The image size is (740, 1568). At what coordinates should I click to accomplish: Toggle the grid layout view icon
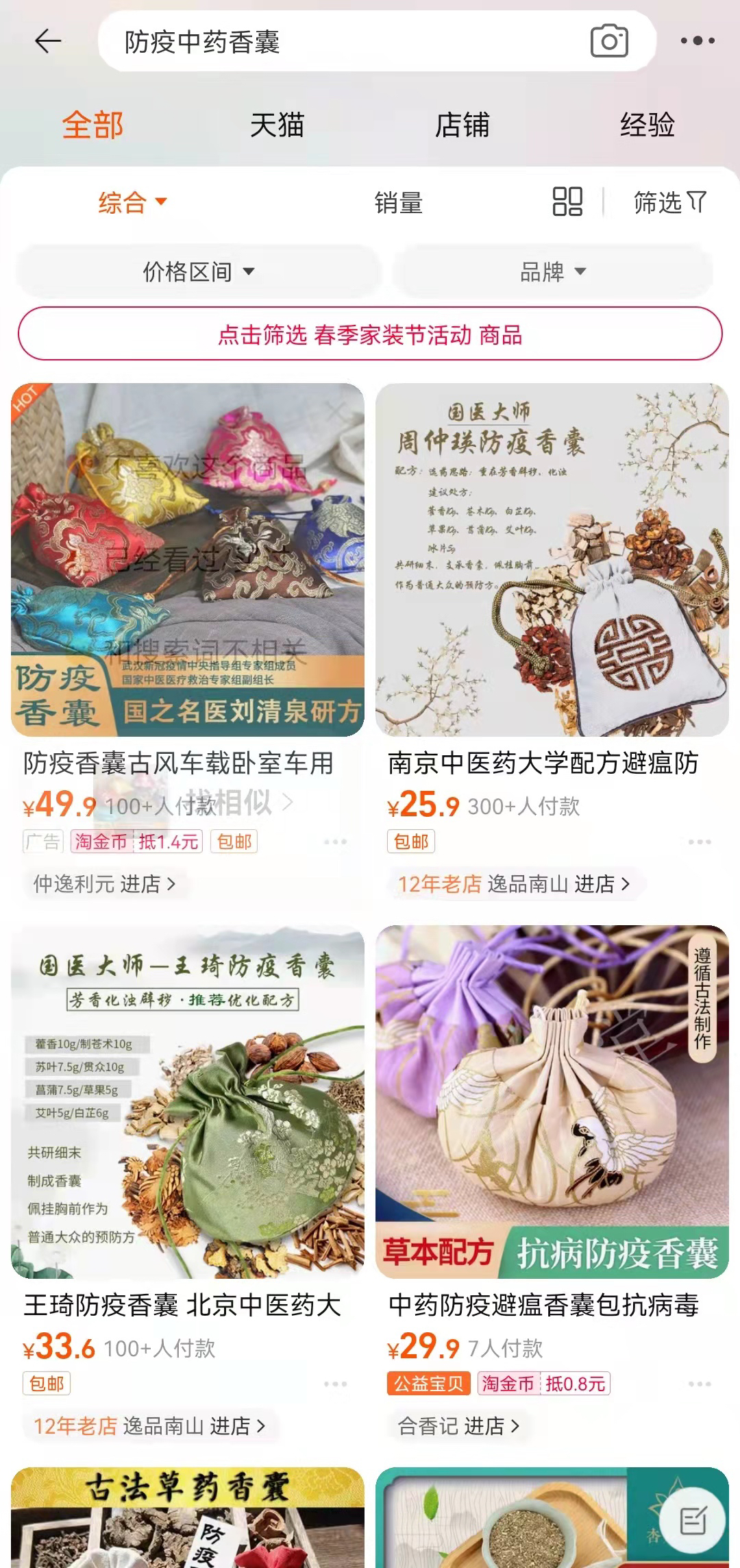point(567,202)
